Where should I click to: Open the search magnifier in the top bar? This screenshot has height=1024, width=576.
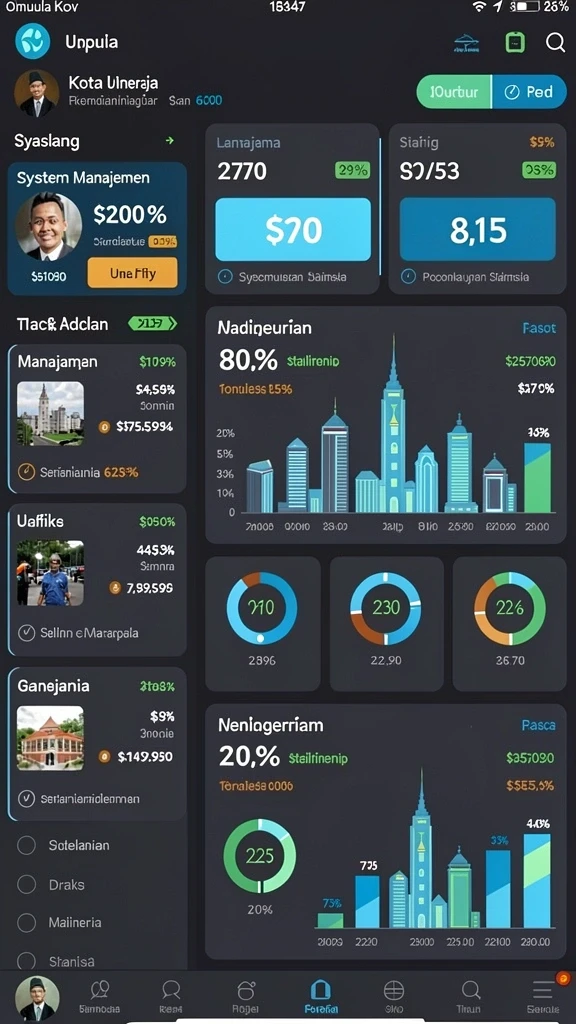click(x=555, y=43)
